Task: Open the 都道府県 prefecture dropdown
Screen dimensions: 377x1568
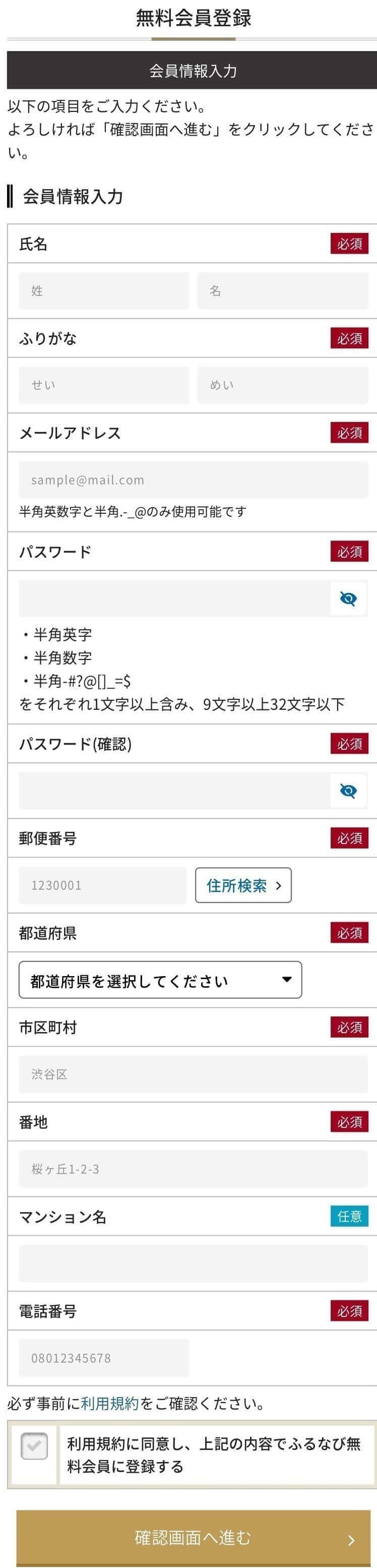Action: [160, 980]
